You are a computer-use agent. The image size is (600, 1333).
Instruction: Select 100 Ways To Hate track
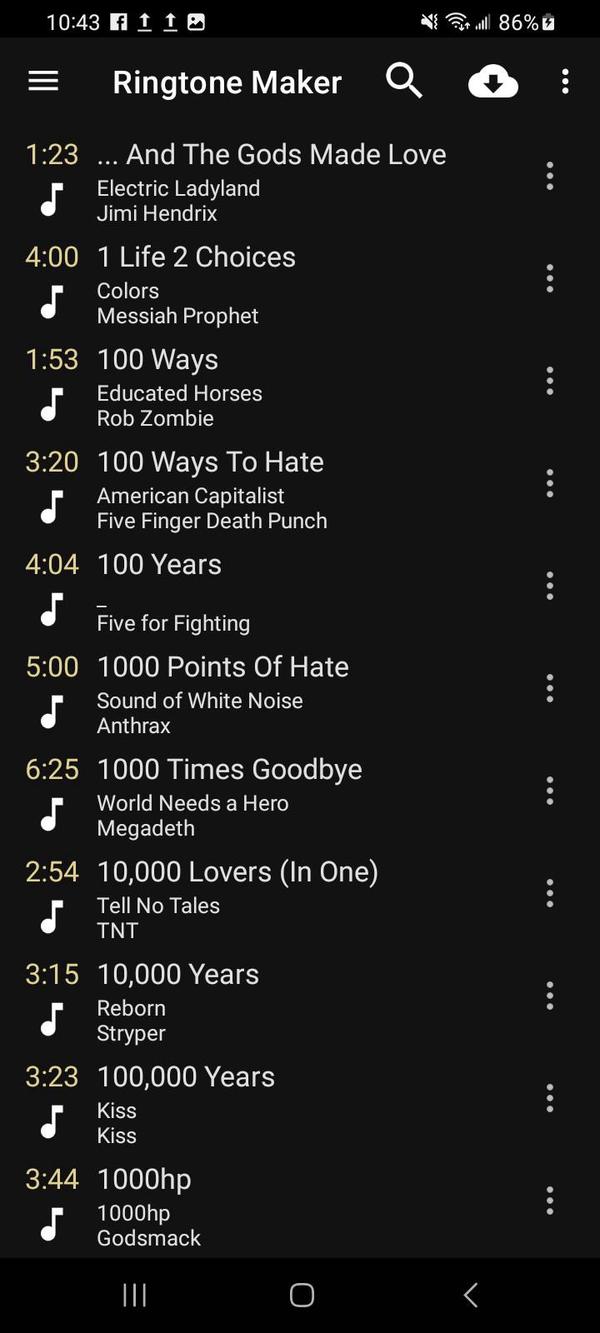pyautogui.click(x=210, y=462)
